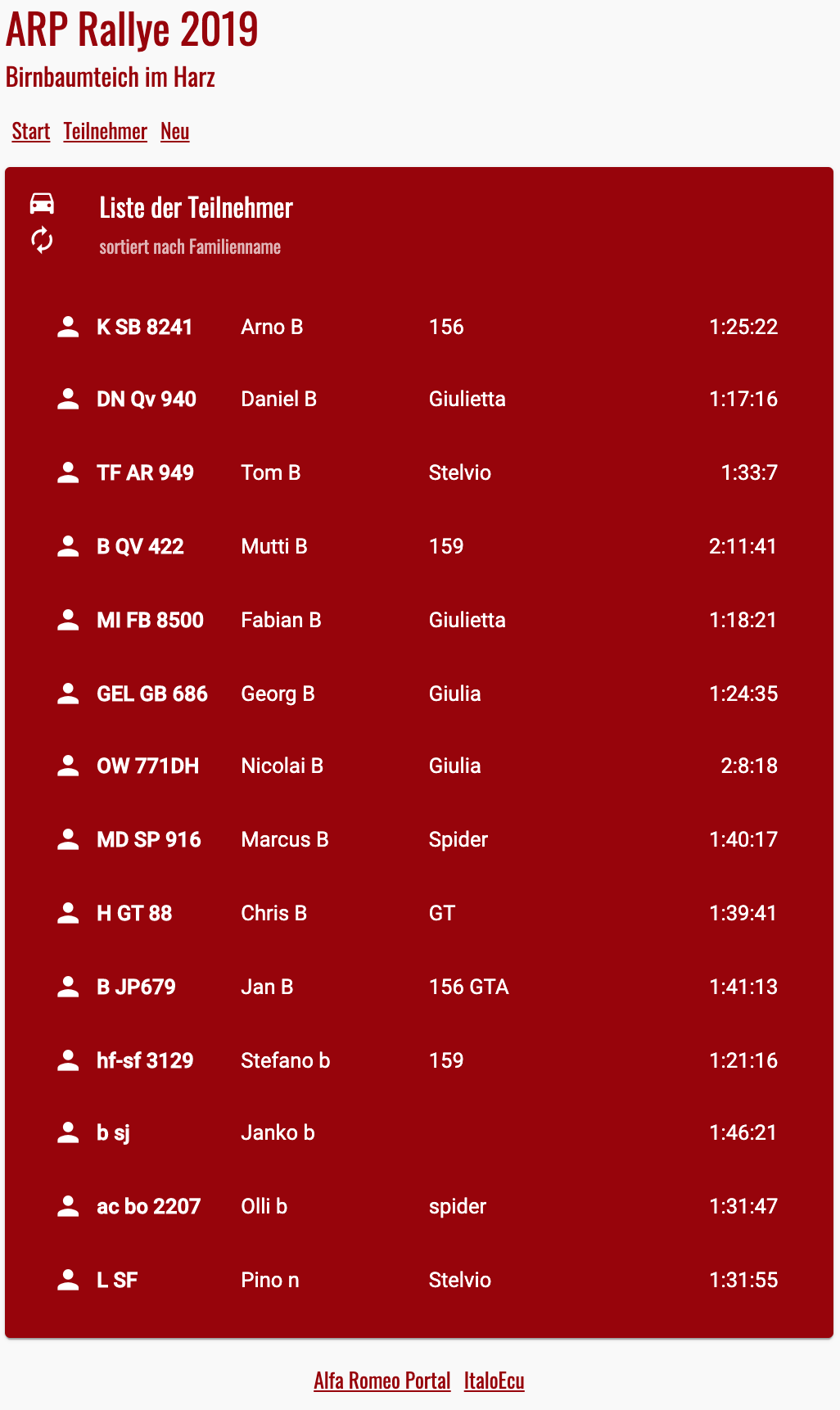Select Georg B from the list

click(x=278, y=694)
